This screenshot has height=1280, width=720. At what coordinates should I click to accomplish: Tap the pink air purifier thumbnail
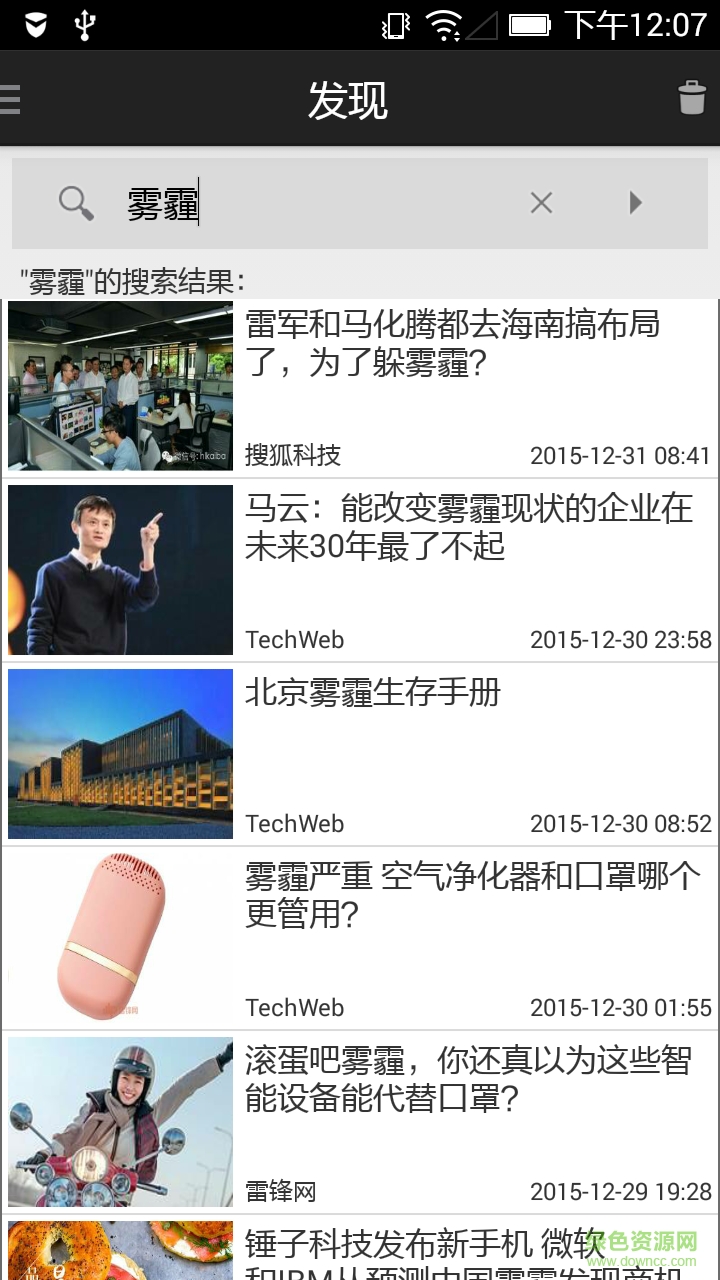point(120,937)
